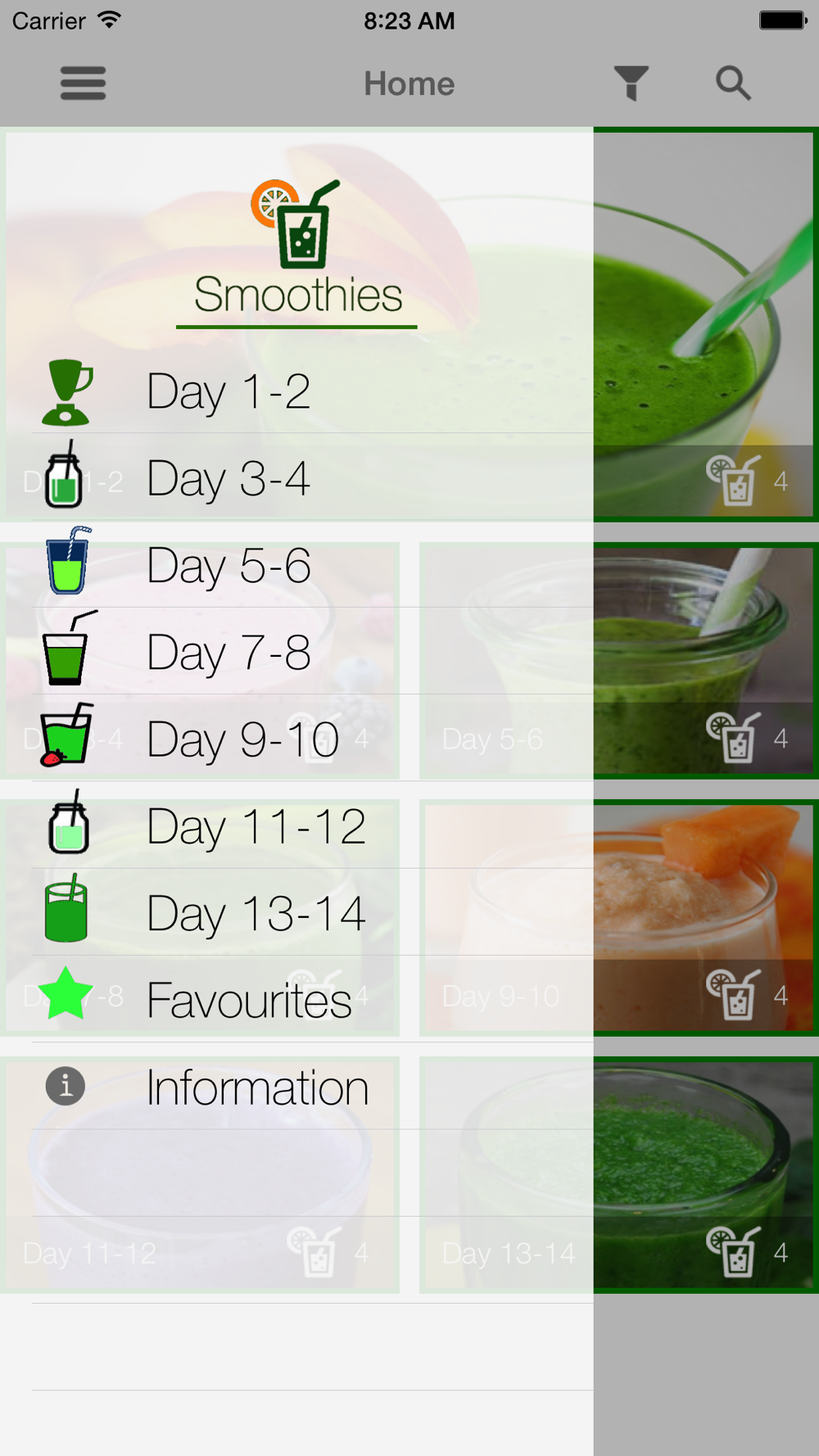The image size is (819, 1456).
Task: Open Day 3-4 smoothies
Action: click(x=296, y=477)
